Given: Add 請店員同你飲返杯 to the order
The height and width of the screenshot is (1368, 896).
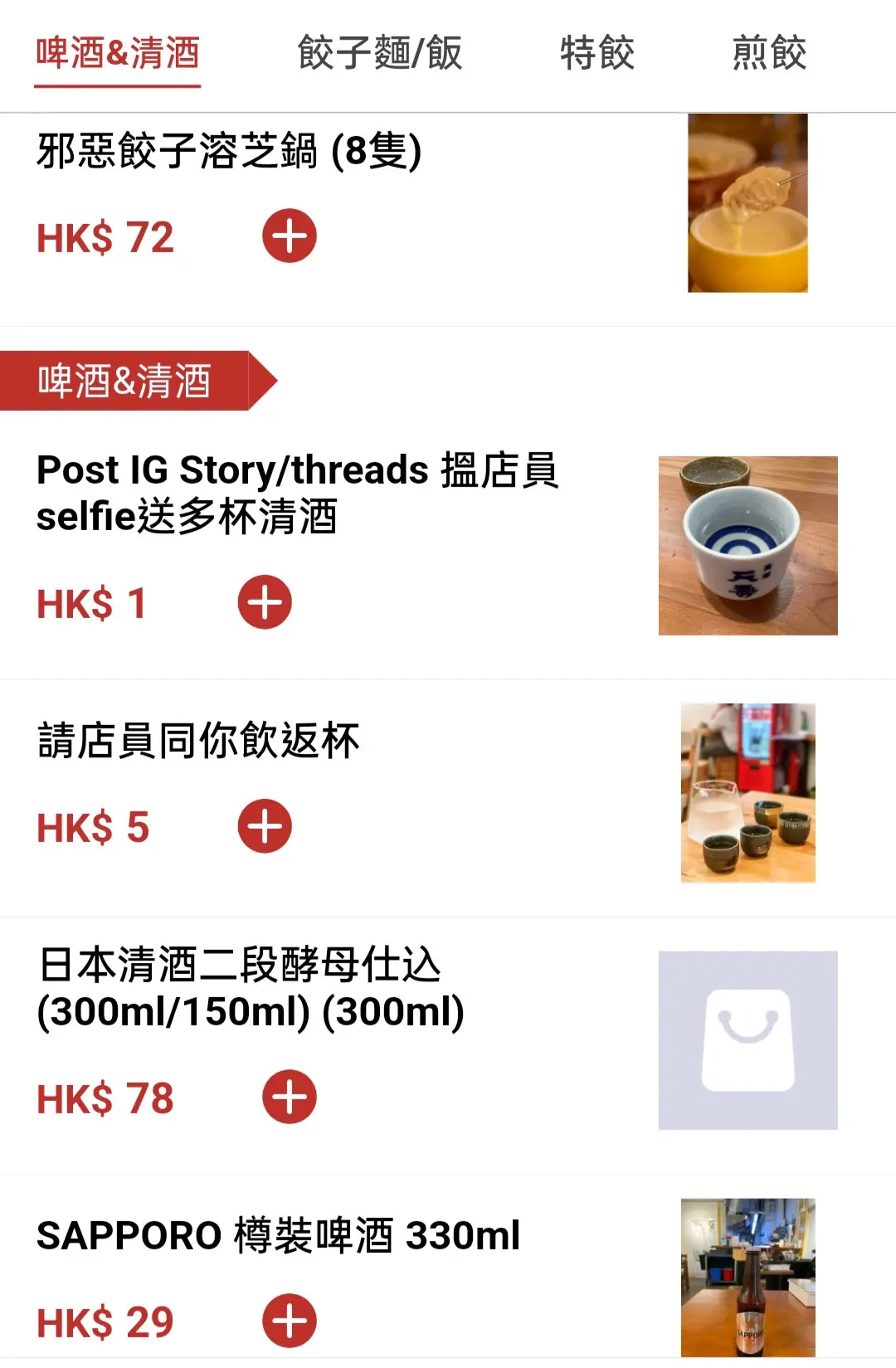Looking at the screenshot, I should 265,826.
